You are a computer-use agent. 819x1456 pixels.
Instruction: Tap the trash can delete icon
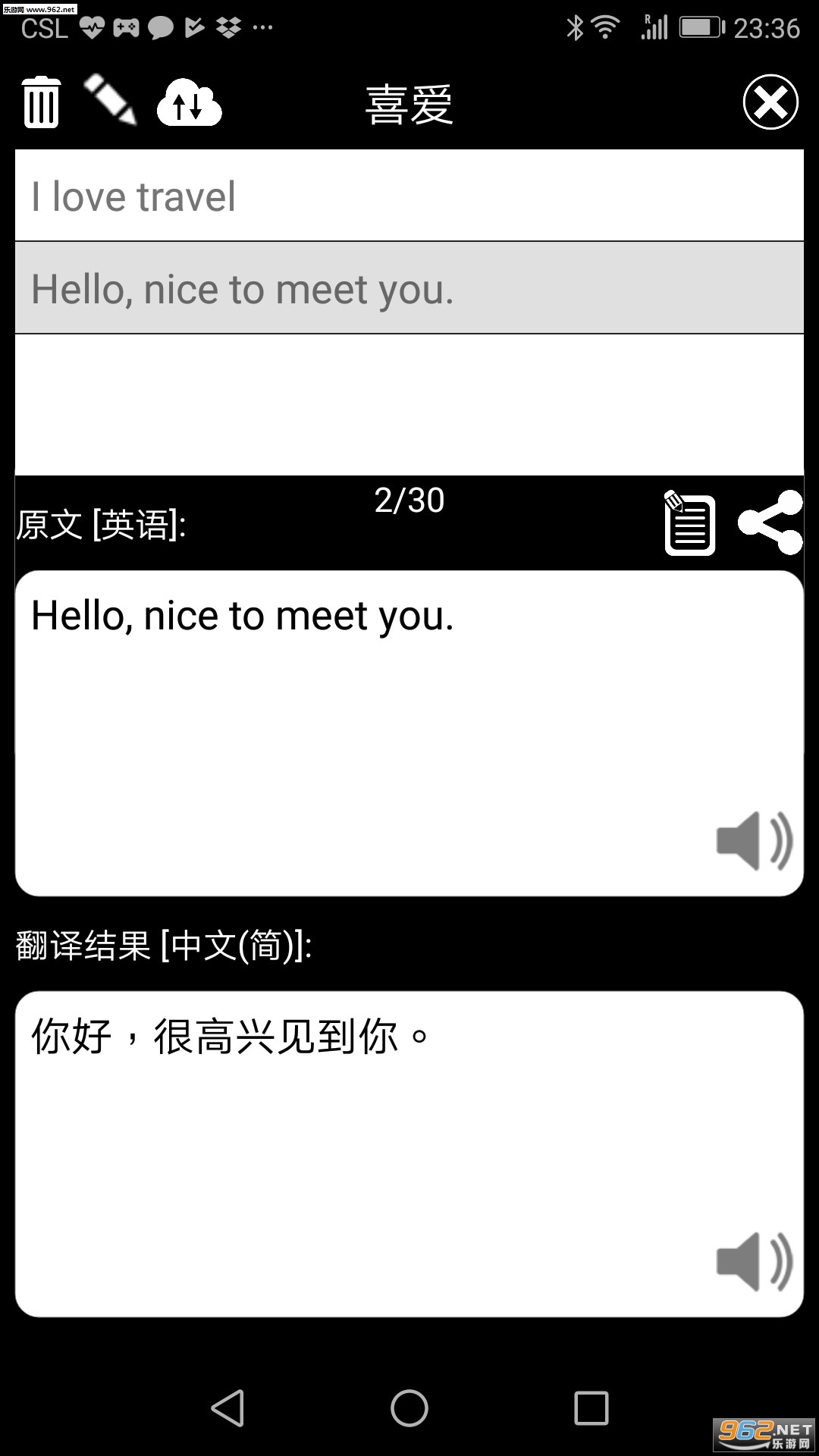(x=41, y=102)
